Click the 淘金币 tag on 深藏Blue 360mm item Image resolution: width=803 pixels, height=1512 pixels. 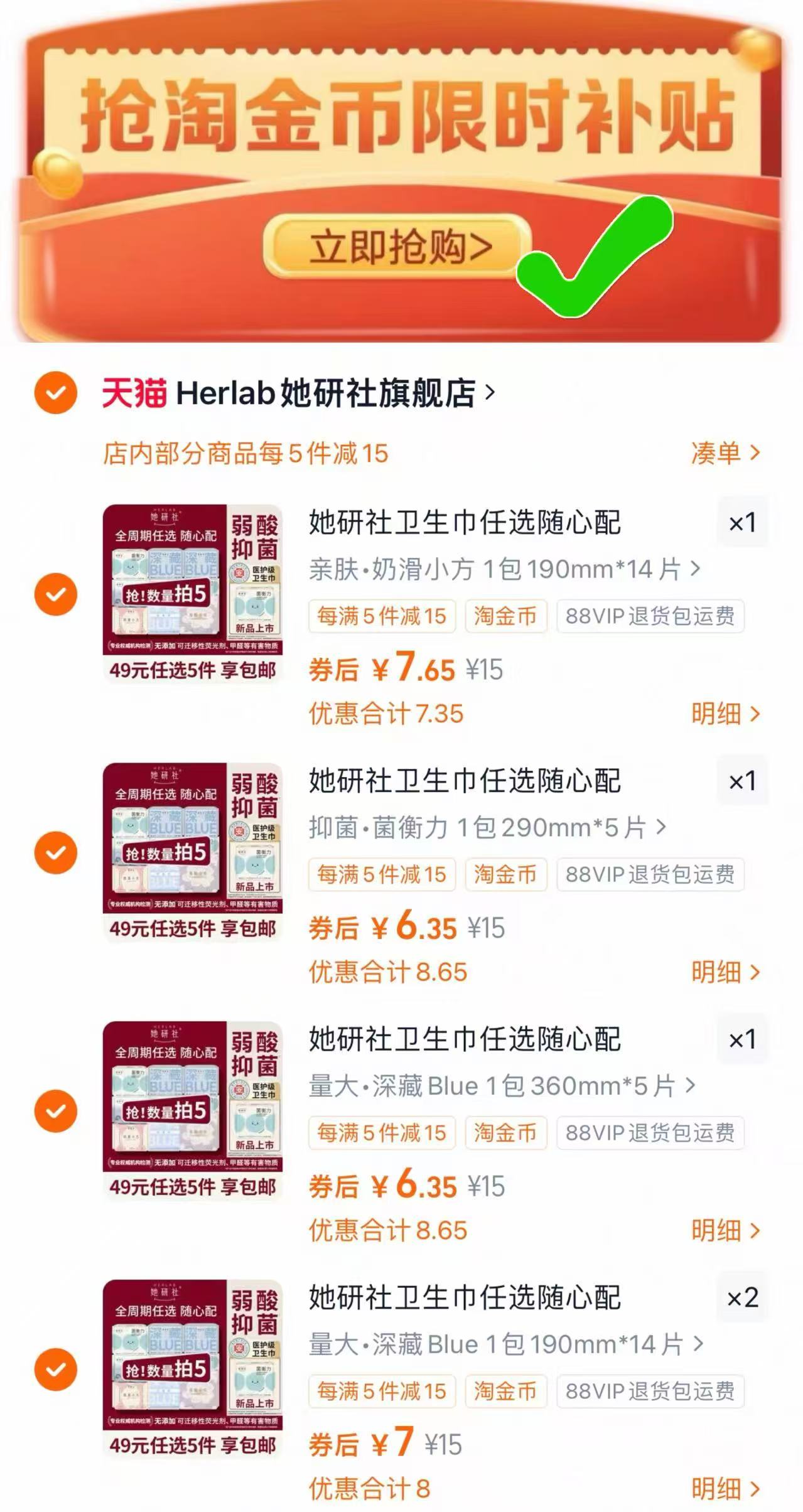click(506, 1134)
